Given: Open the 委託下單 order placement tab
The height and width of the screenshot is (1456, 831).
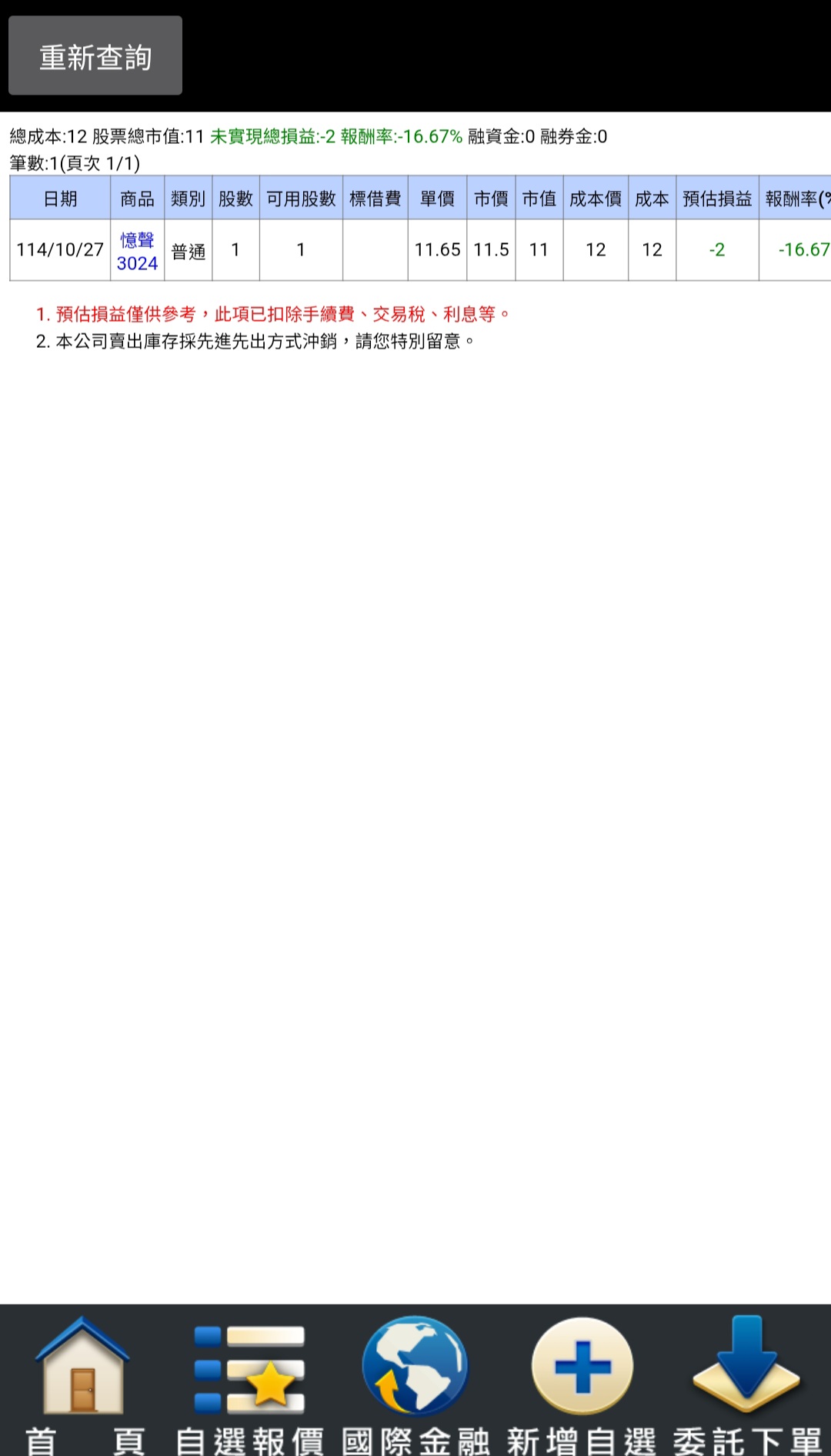Looking at the screenshot, I should coord(748,1381).
